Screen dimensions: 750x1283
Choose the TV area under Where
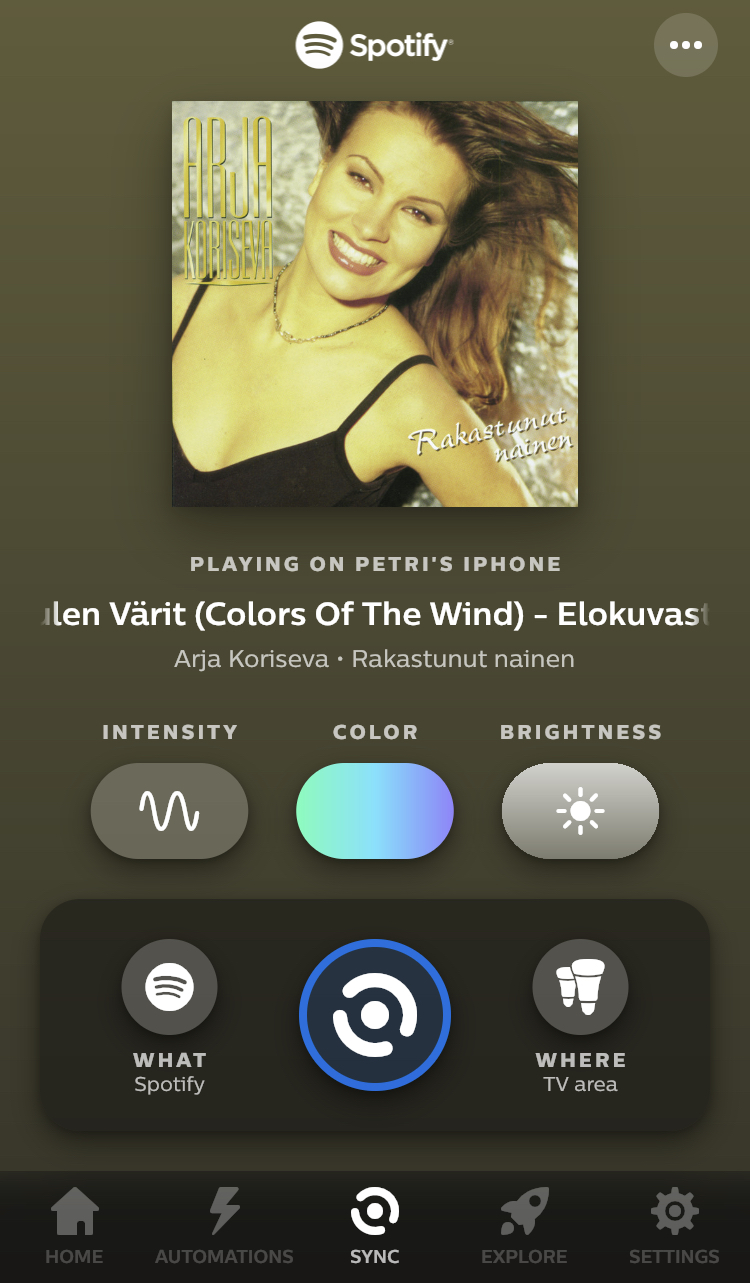pos(580,987)
